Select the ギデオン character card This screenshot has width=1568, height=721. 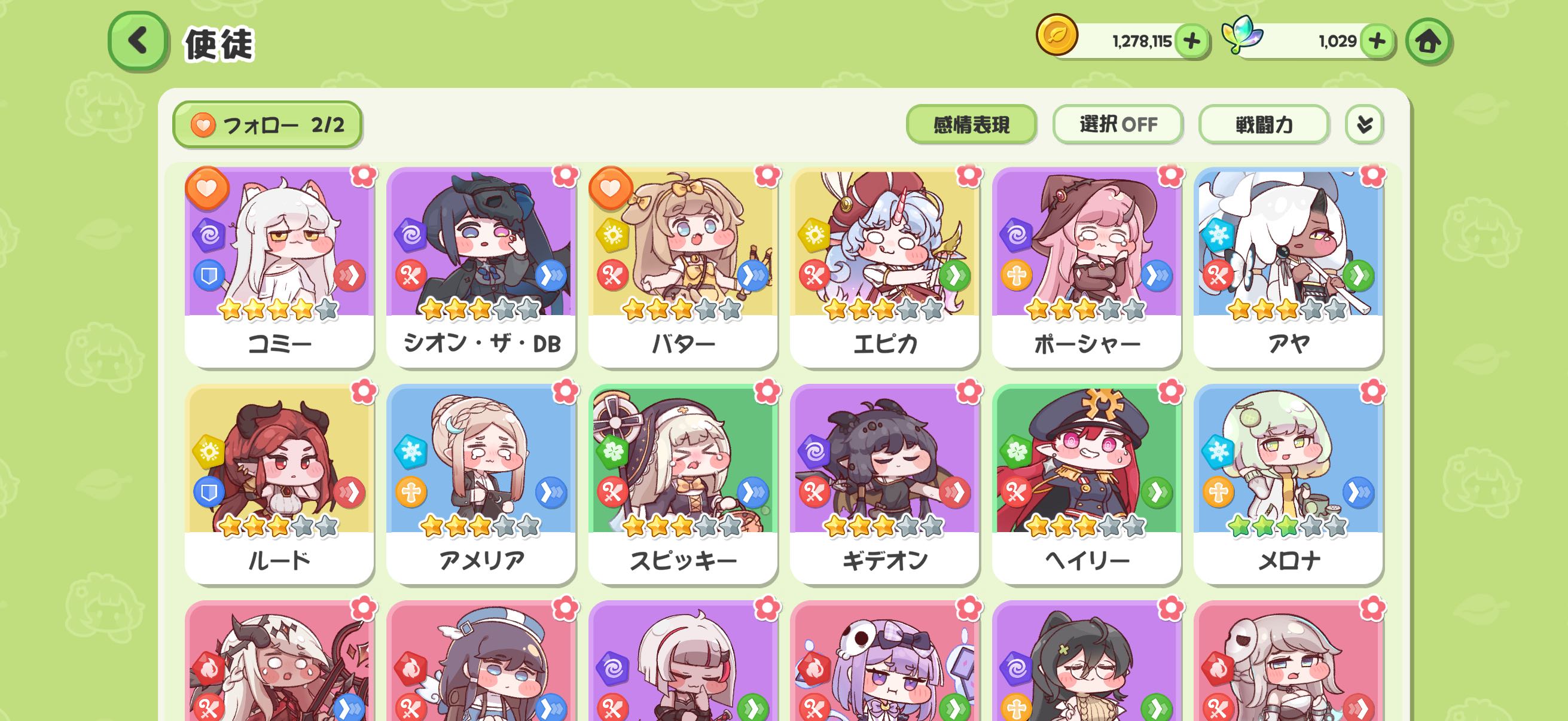pyautogui.click(x=884, y=484)
